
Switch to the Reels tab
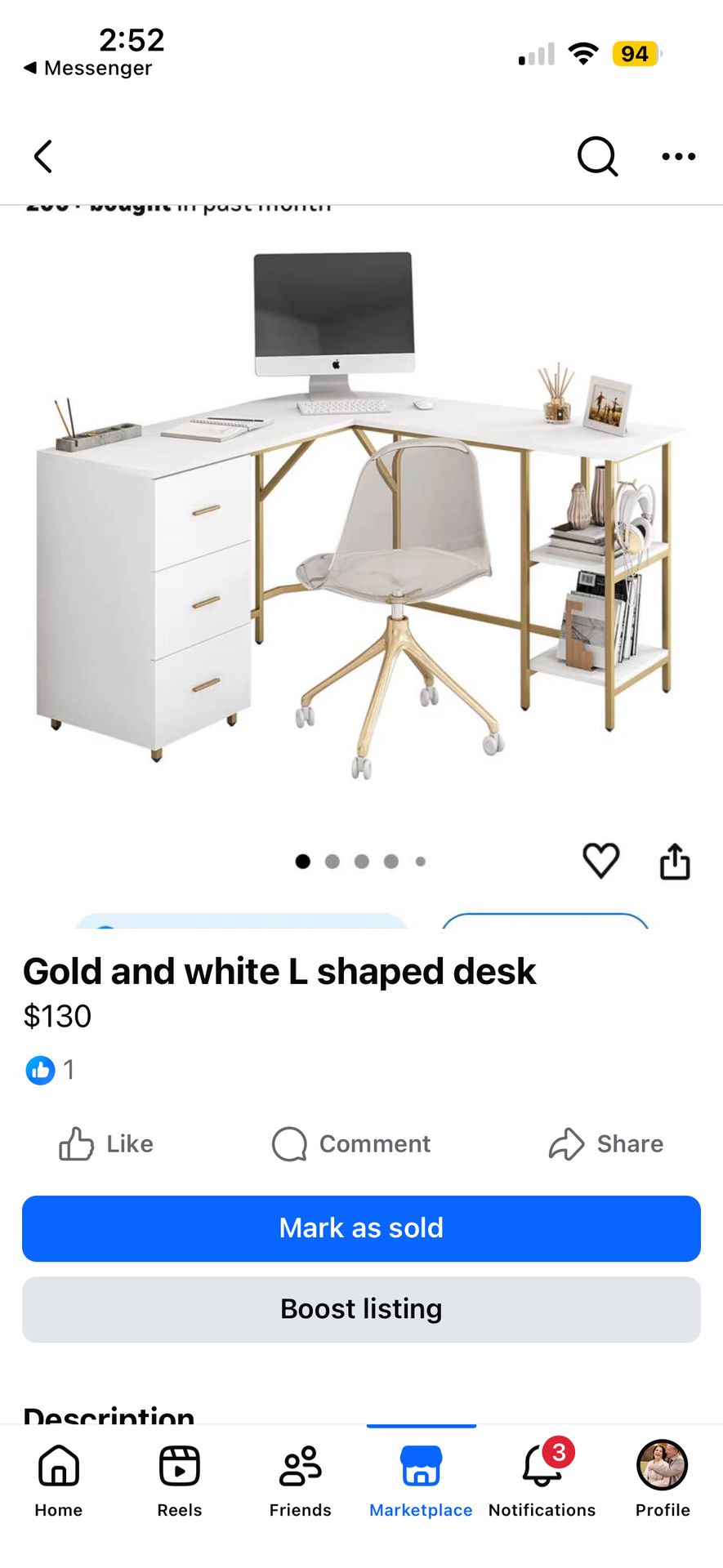180,1480
